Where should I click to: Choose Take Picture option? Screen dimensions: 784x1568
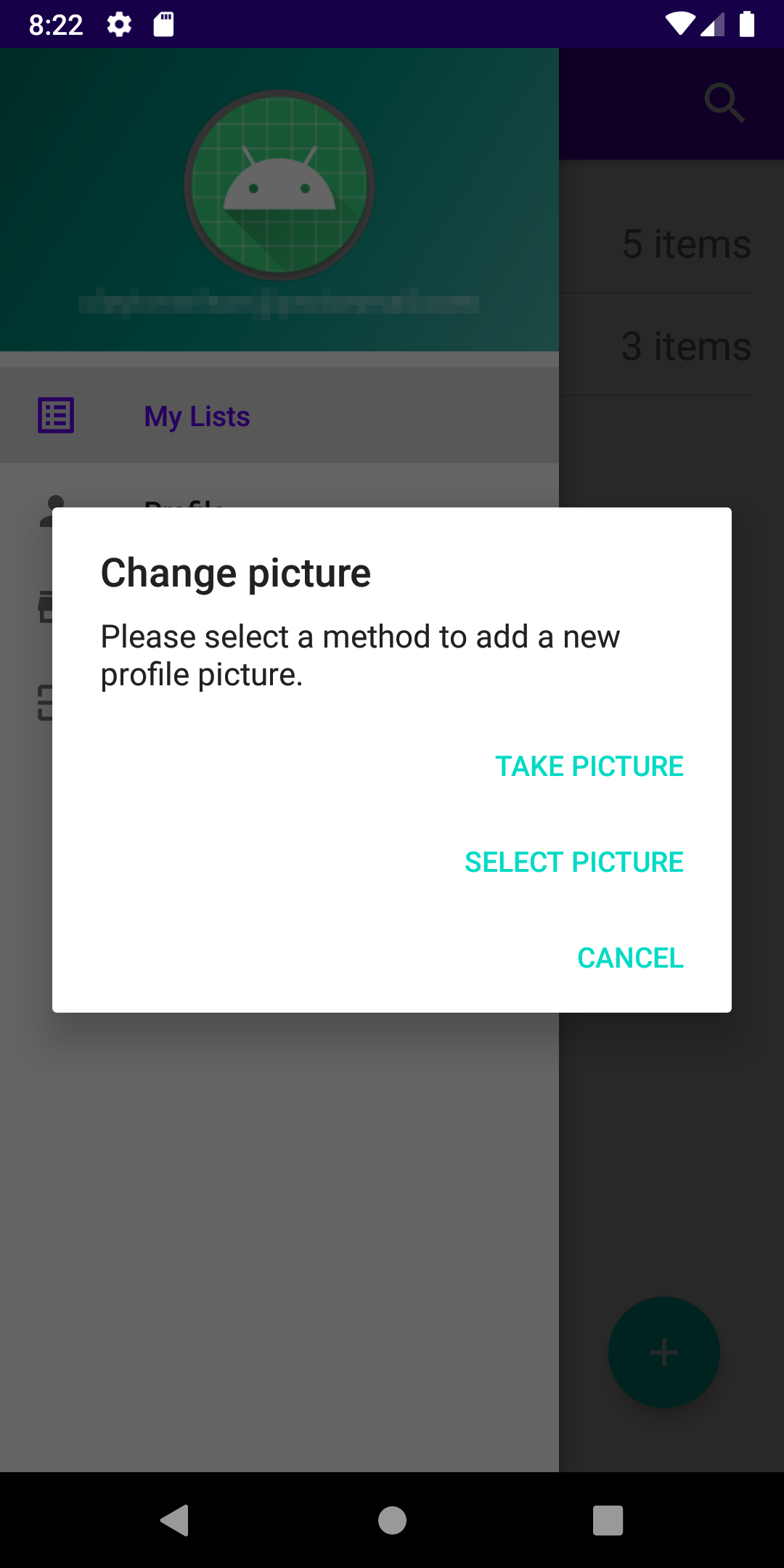[x=589, y=767]
